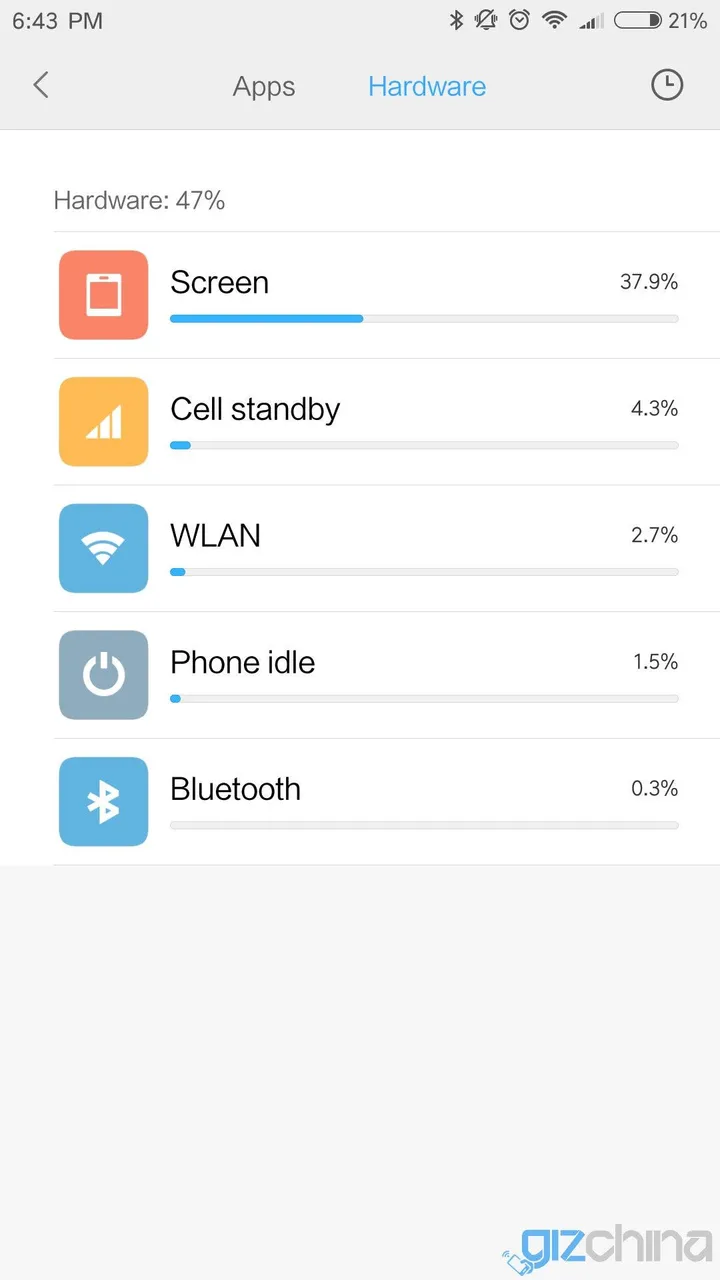Select the Hardware tab
Screen dimensions: 720x1280
tap(427, 86)
